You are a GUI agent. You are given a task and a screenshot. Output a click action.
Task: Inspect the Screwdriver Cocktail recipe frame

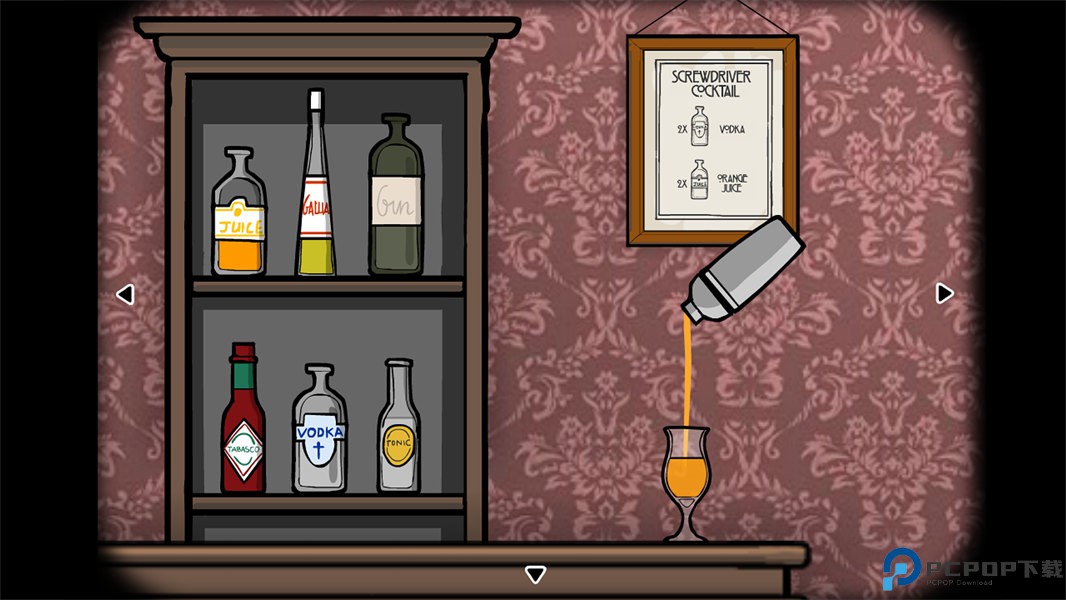(x=712, y=140)
